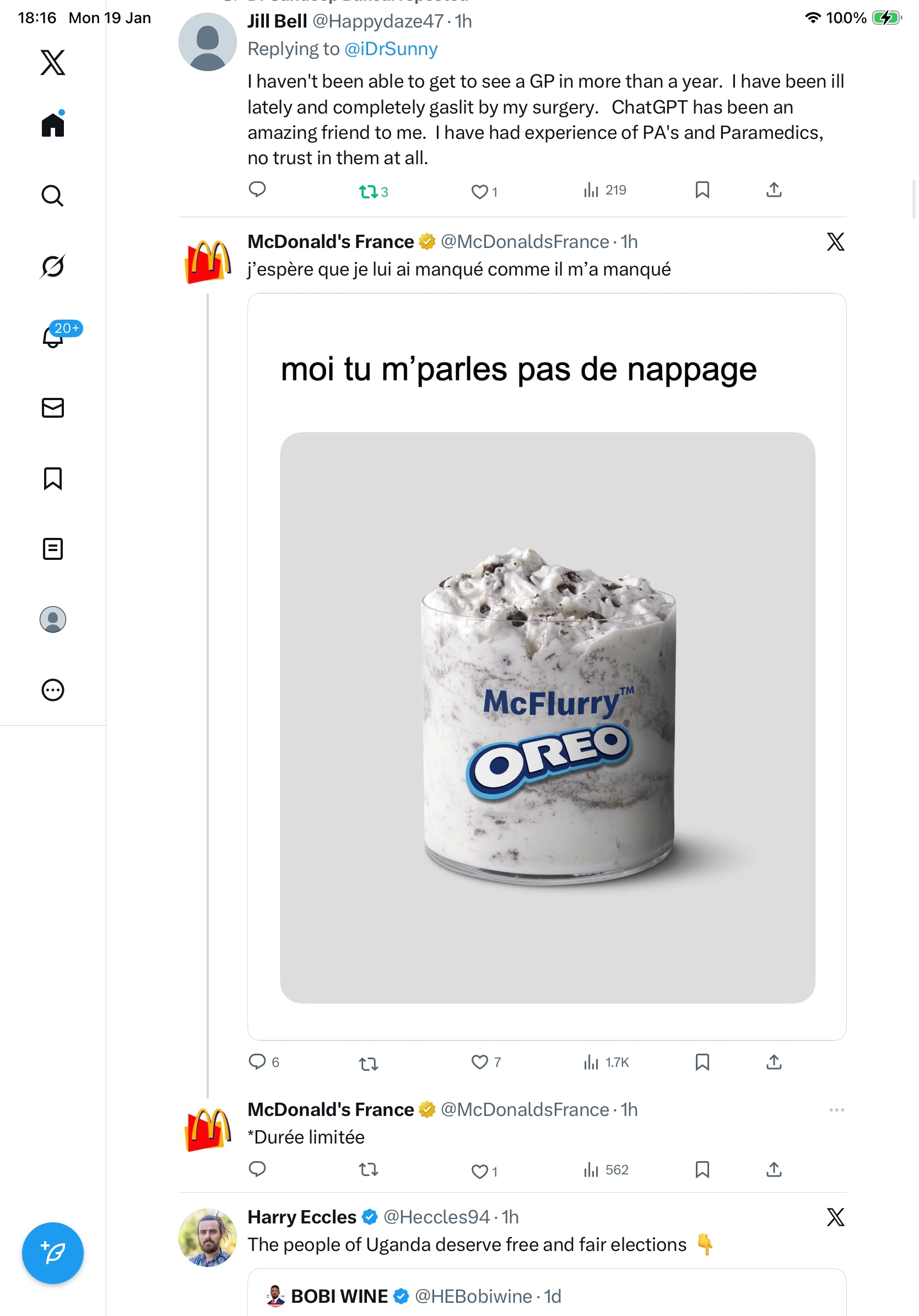Open Grok from the sidebar
919x1316 pixels.
53,266
